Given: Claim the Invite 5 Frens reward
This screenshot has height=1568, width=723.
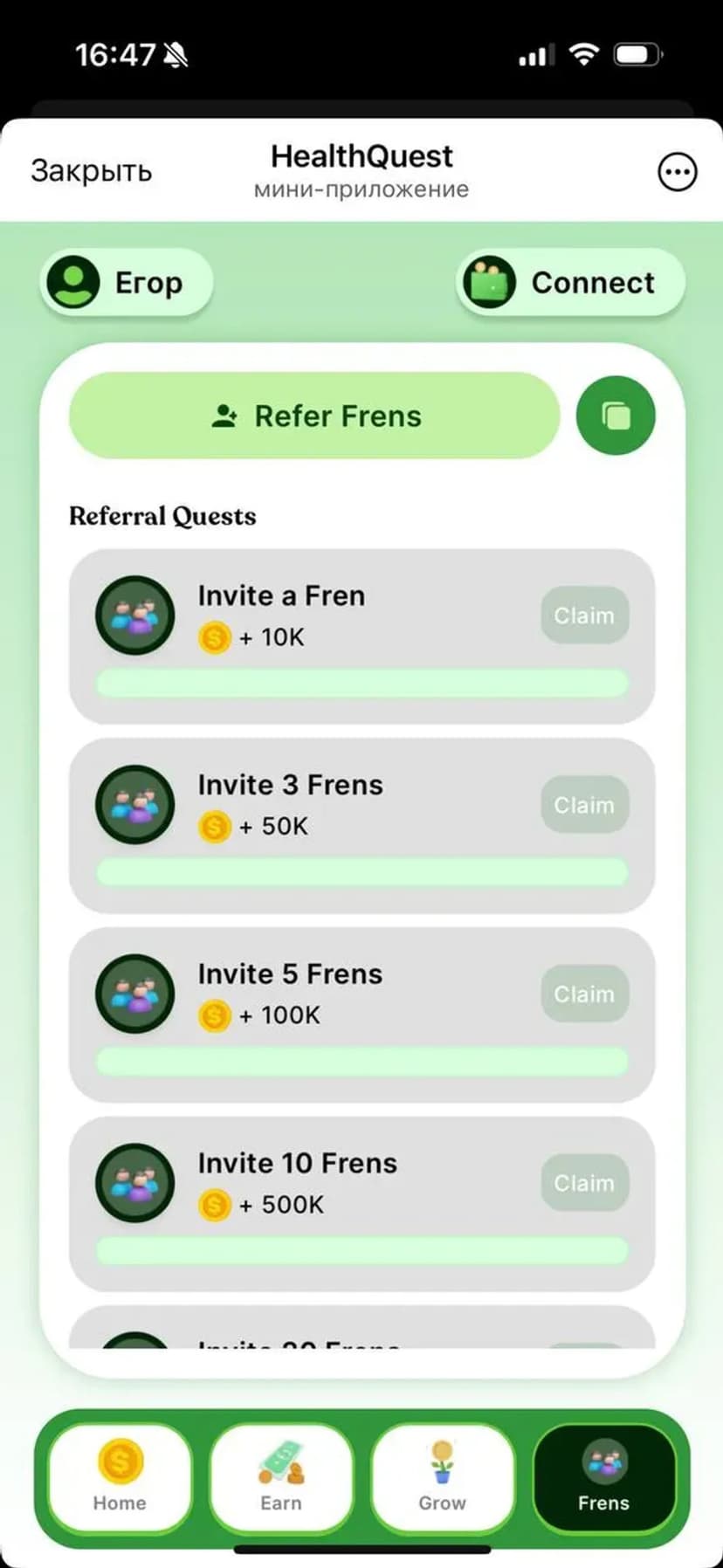Looking at the screenshot, I should pyautogui.click(x=584, y=994).
